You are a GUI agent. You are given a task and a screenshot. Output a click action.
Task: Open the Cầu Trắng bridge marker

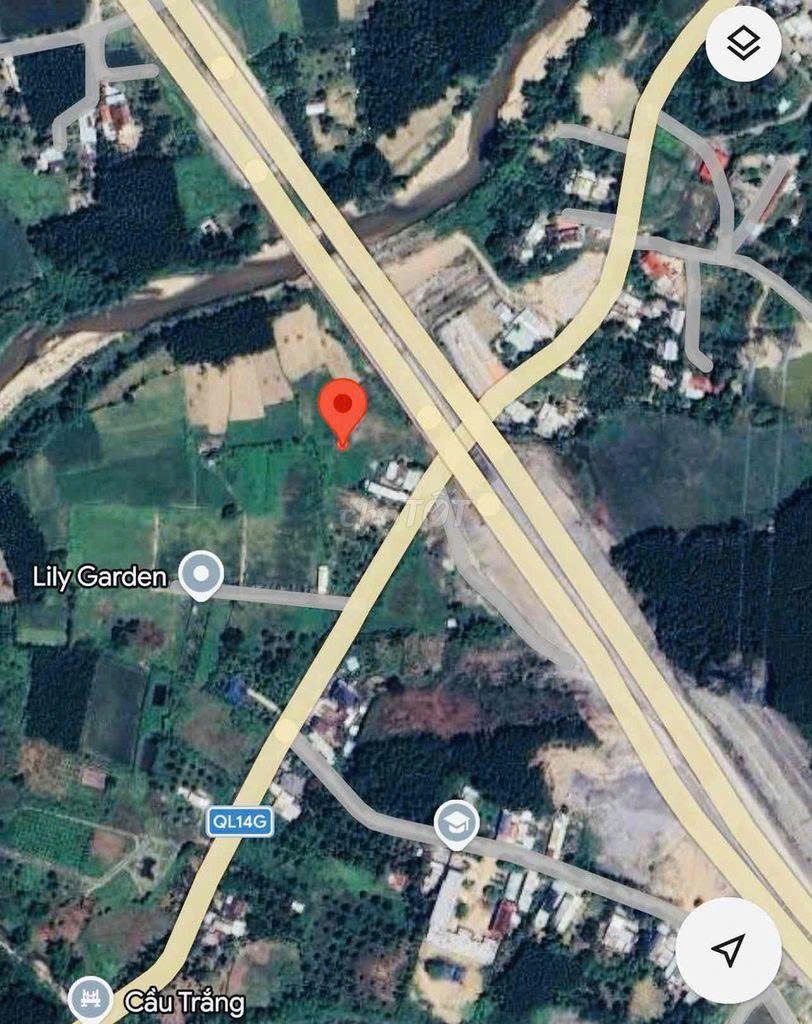pyautogui.click(x=90, y=999)
